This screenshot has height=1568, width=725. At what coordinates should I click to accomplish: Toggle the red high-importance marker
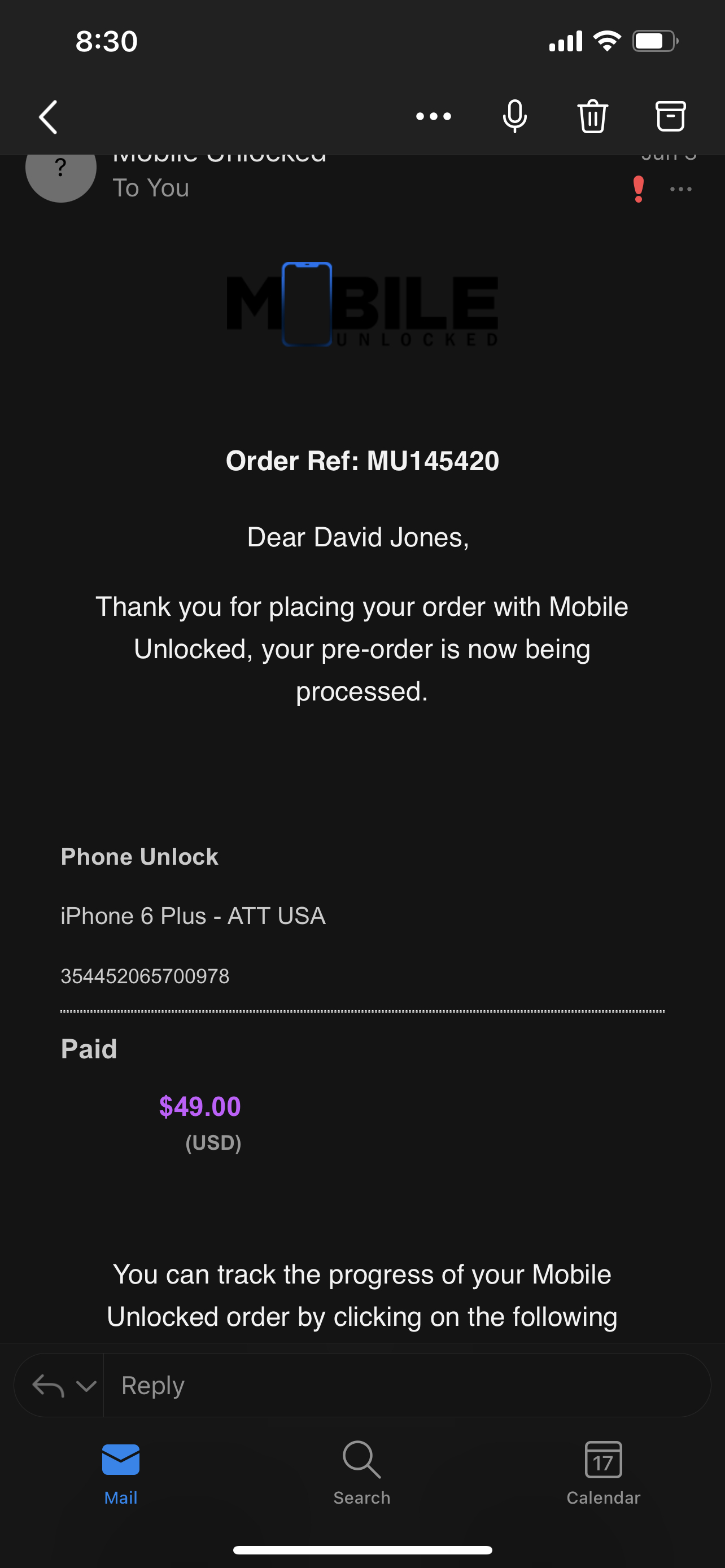[x=637, y=189]
